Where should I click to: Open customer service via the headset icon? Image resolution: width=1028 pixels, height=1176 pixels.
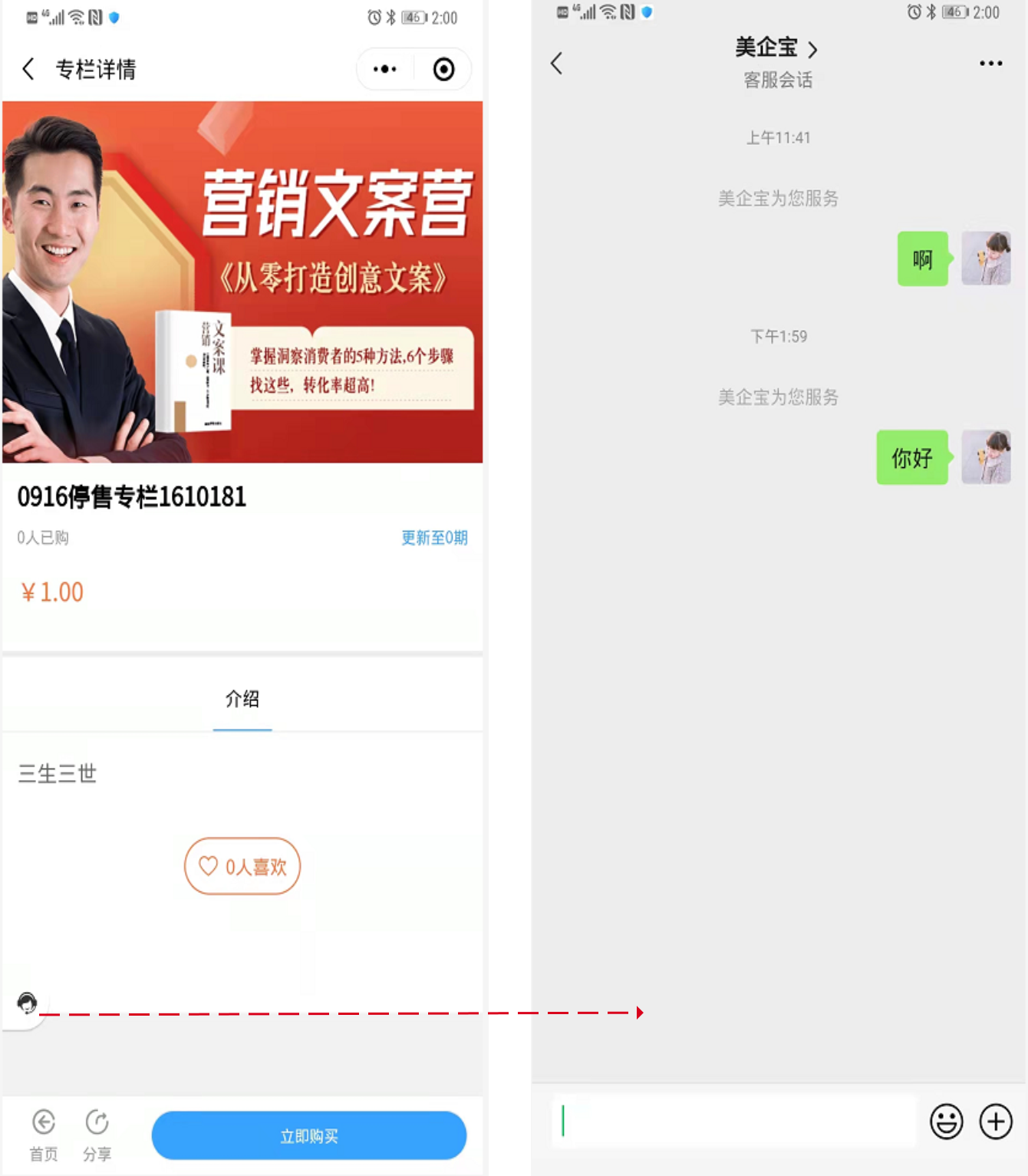coord(27,1003)
